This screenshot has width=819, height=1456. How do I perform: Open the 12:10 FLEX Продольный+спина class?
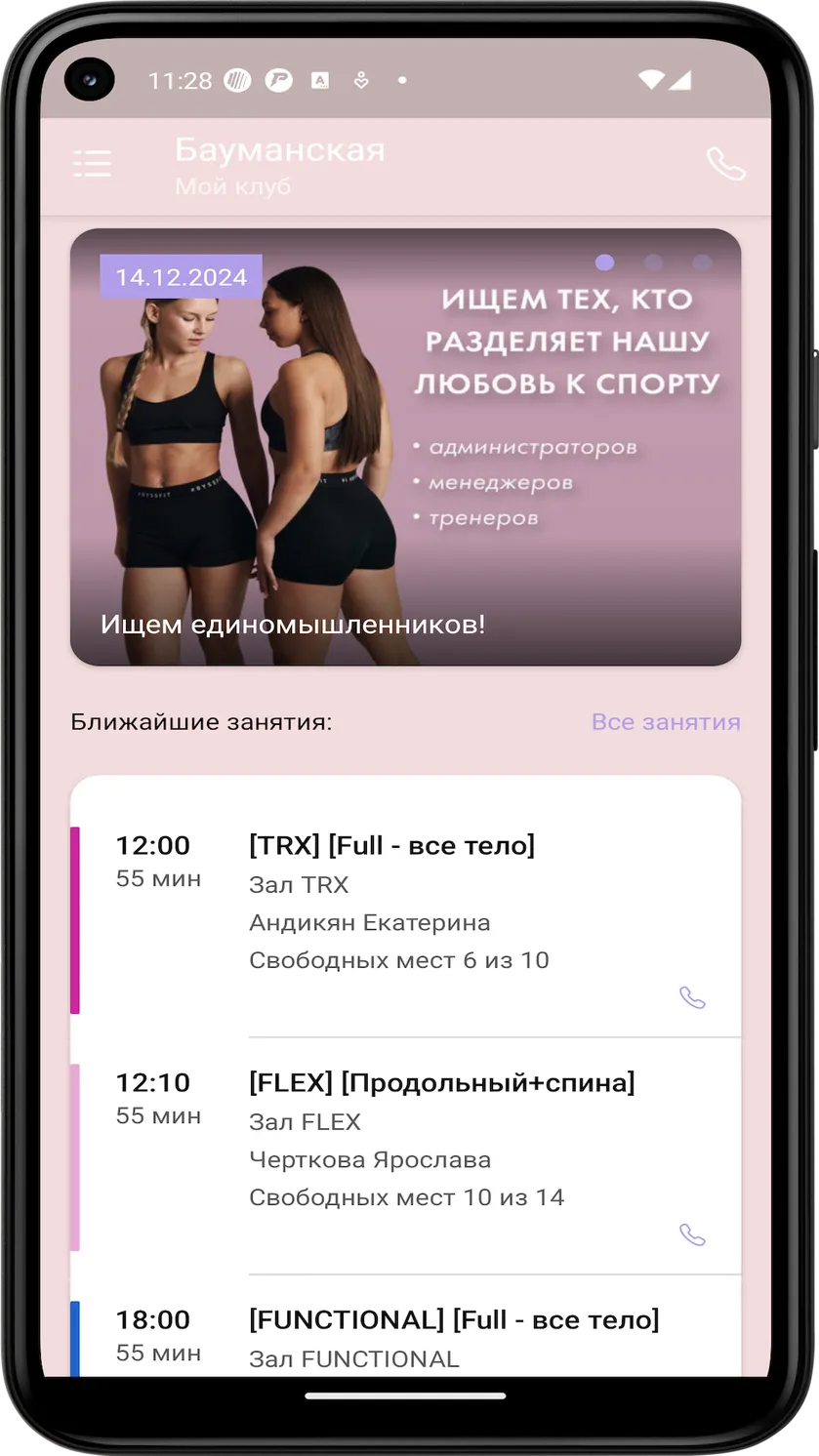405,1157
